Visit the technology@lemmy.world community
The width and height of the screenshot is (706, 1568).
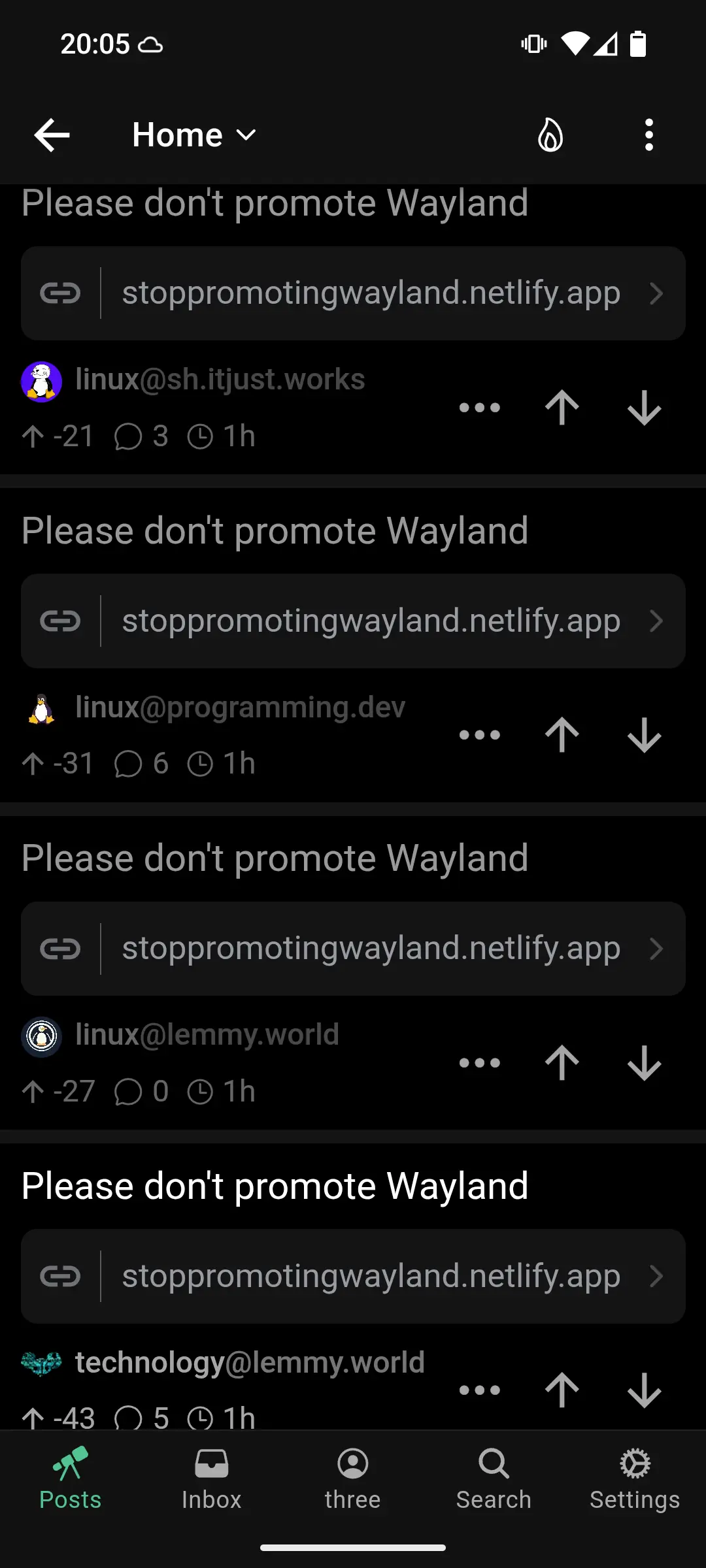pyautogui.click(x=249, y=1363)
